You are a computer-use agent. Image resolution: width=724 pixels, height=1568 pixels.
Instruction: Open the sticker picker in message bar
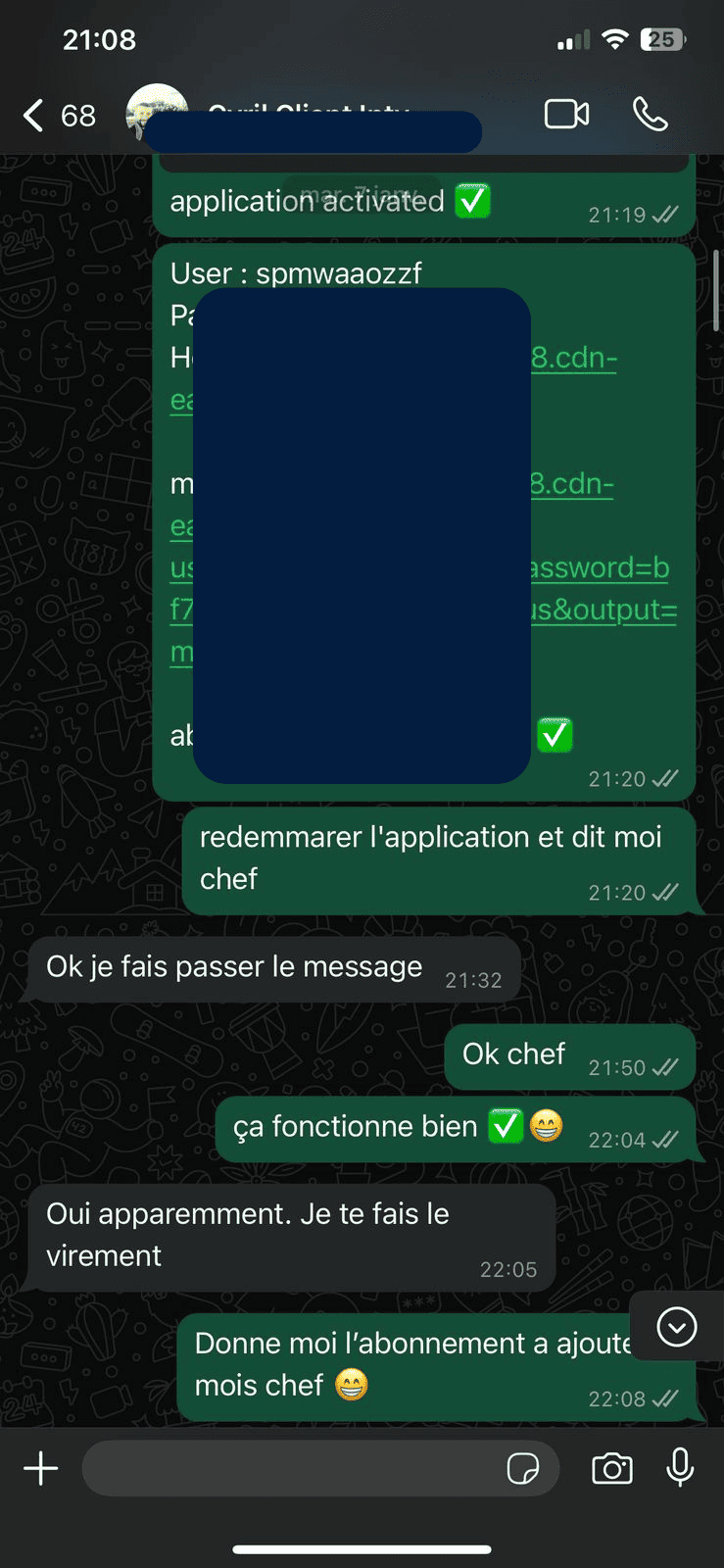pos(526,1468)
